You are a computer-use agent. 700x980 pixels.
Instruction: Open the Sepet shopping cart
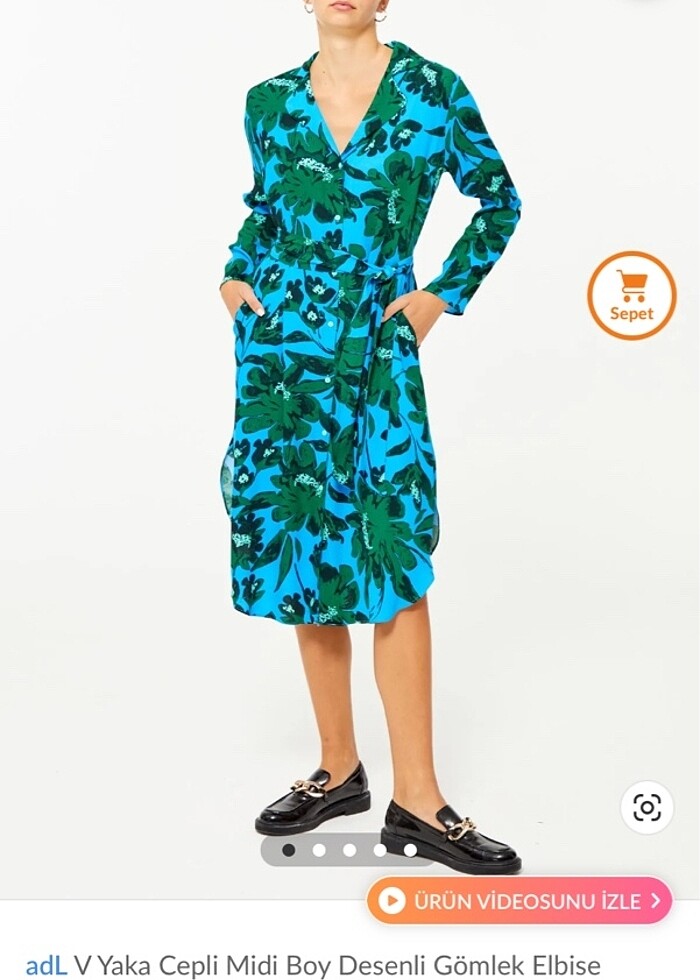pos(631,295)
